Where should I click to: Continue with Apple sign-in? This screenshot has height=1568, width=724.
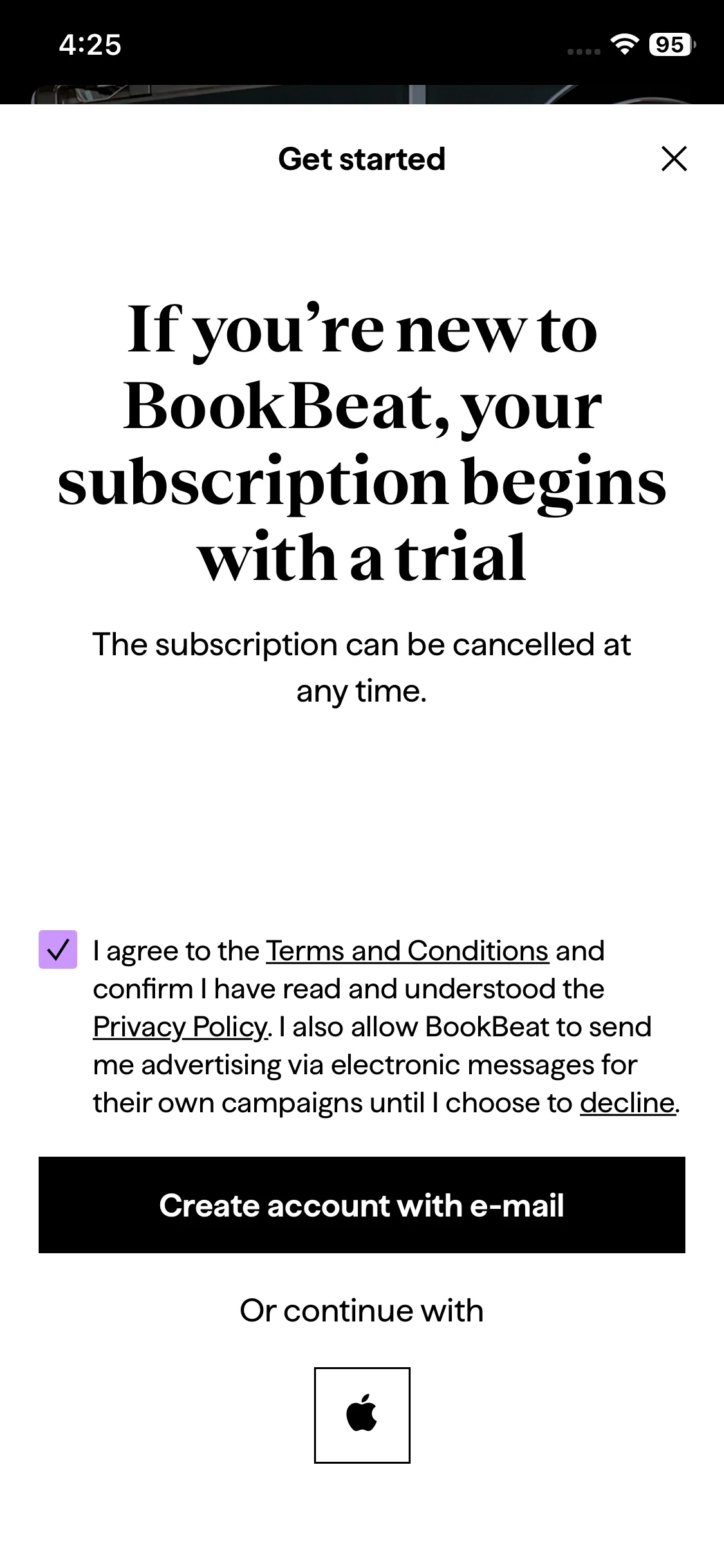362,1415
